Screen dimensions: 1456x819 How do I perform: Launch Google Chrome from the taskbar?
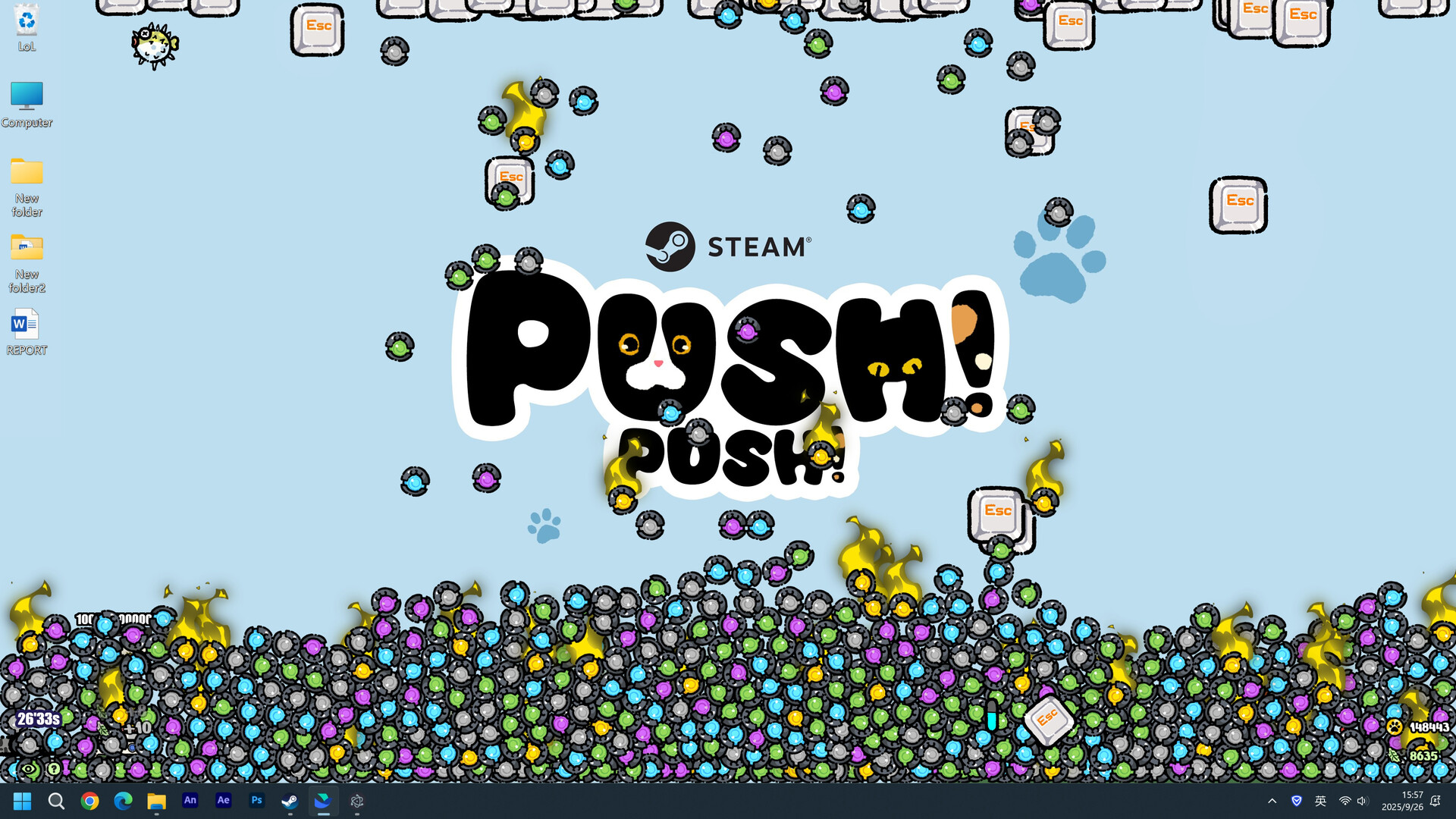89,801
